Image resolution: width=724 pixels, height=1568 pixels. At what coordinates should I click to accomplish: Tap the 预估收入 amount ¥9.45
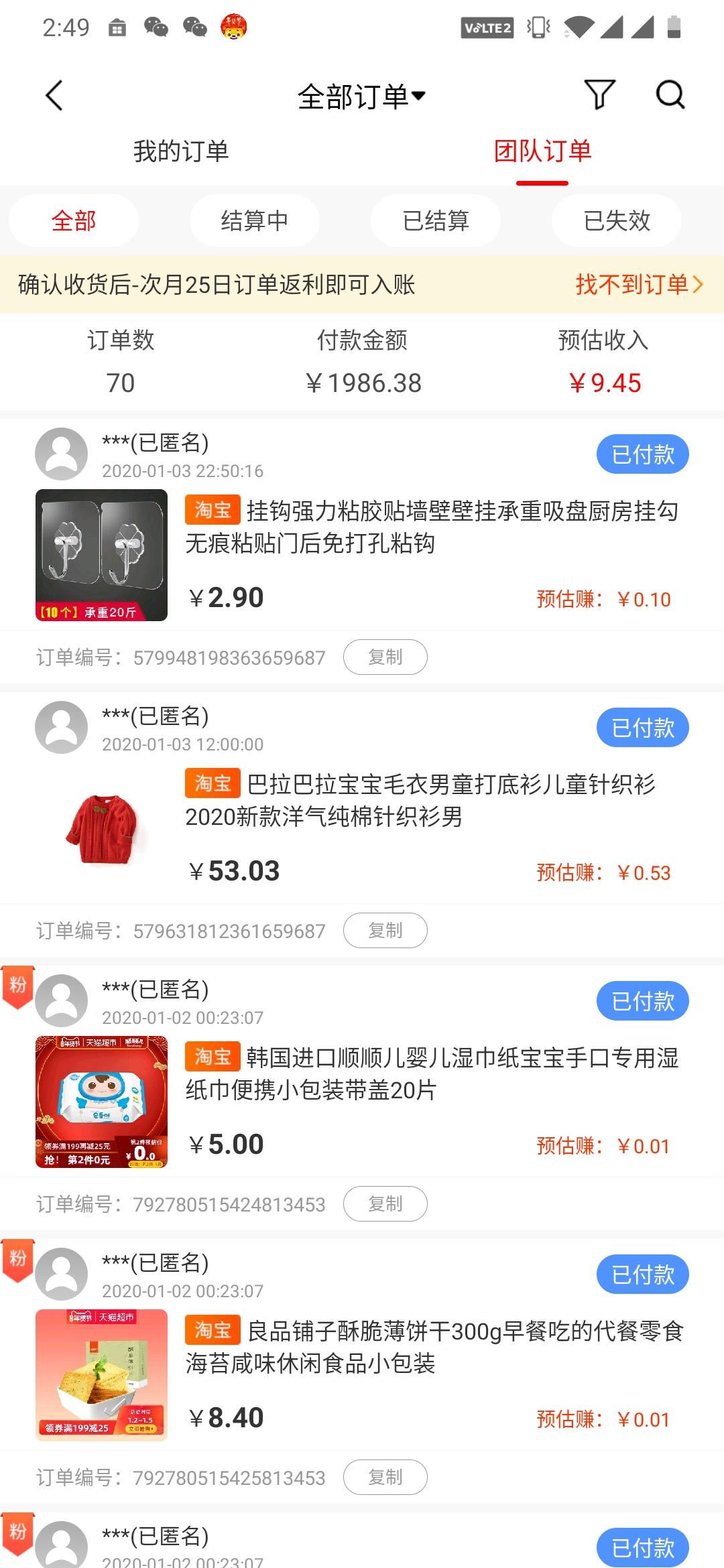tap(603, 383)
